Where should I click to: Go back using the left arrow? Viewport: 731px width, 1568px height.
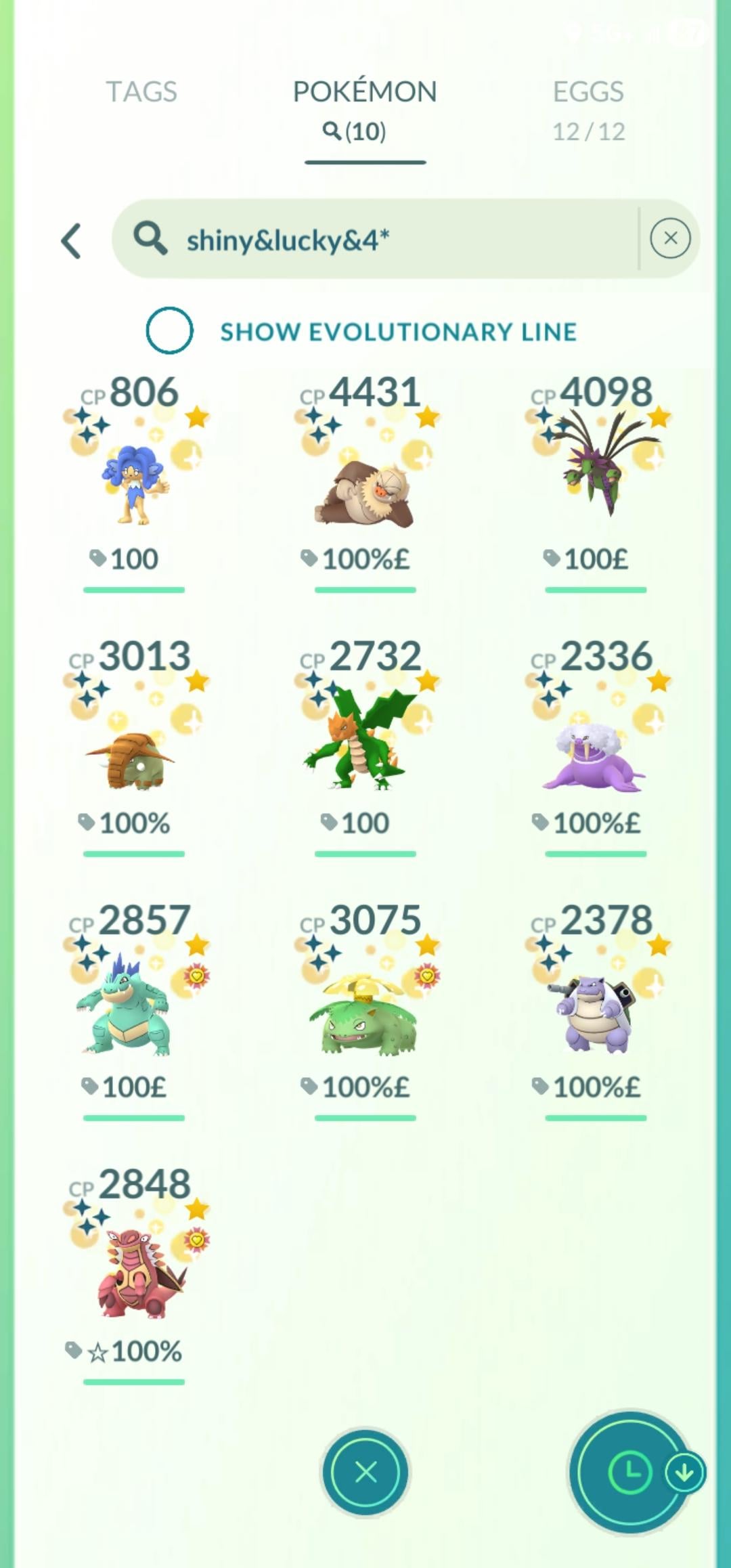(x=72, y=240)
